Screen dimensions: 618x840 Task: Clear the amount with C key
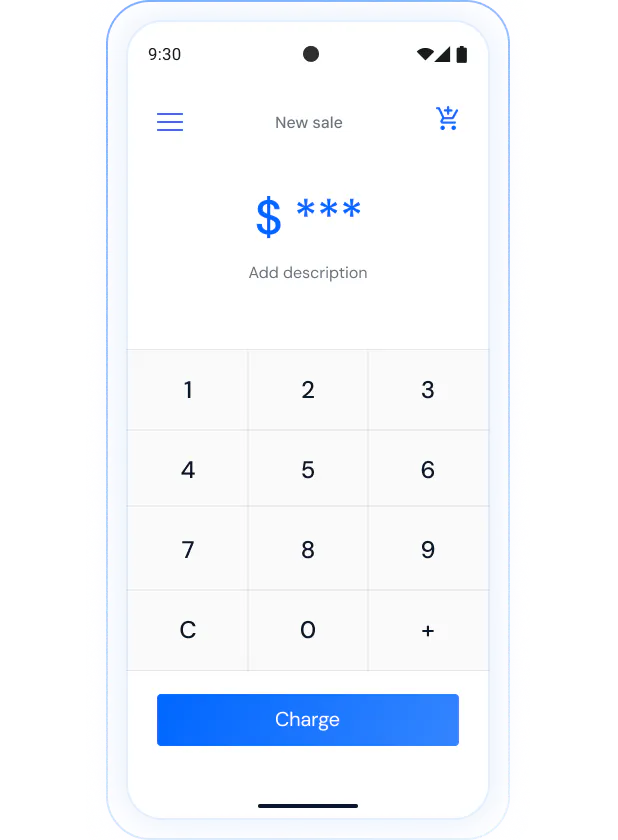click(188, 630)
